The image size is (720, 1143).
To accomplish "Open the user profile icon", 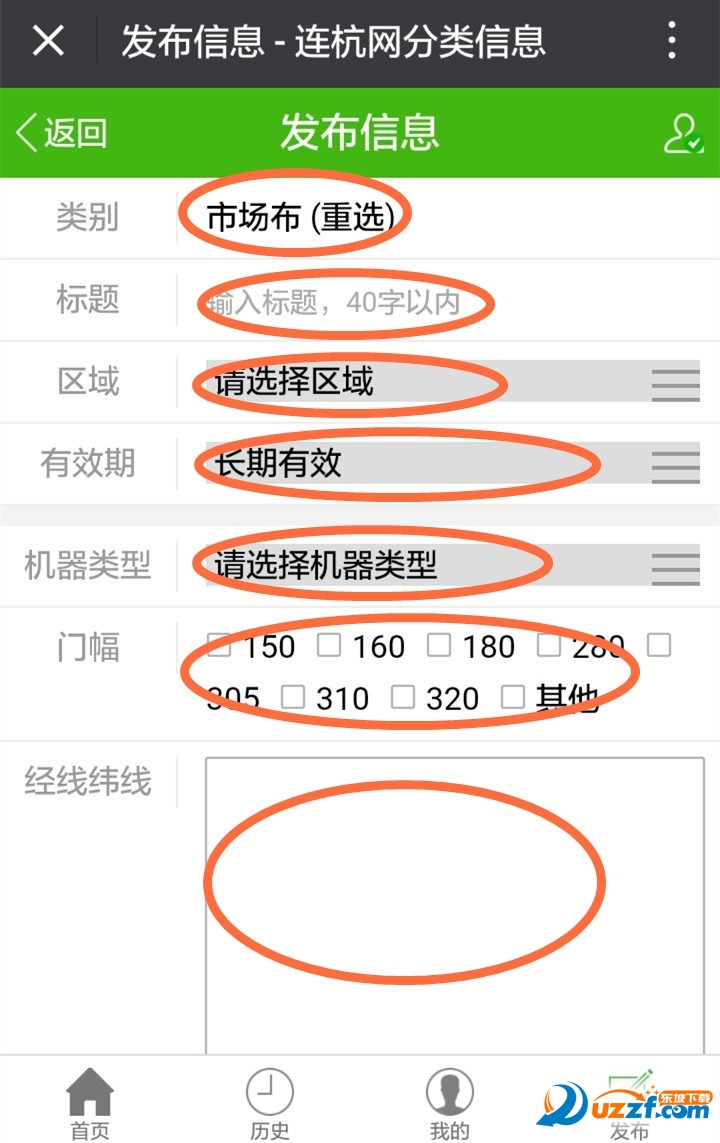I will tap(683, 133).
